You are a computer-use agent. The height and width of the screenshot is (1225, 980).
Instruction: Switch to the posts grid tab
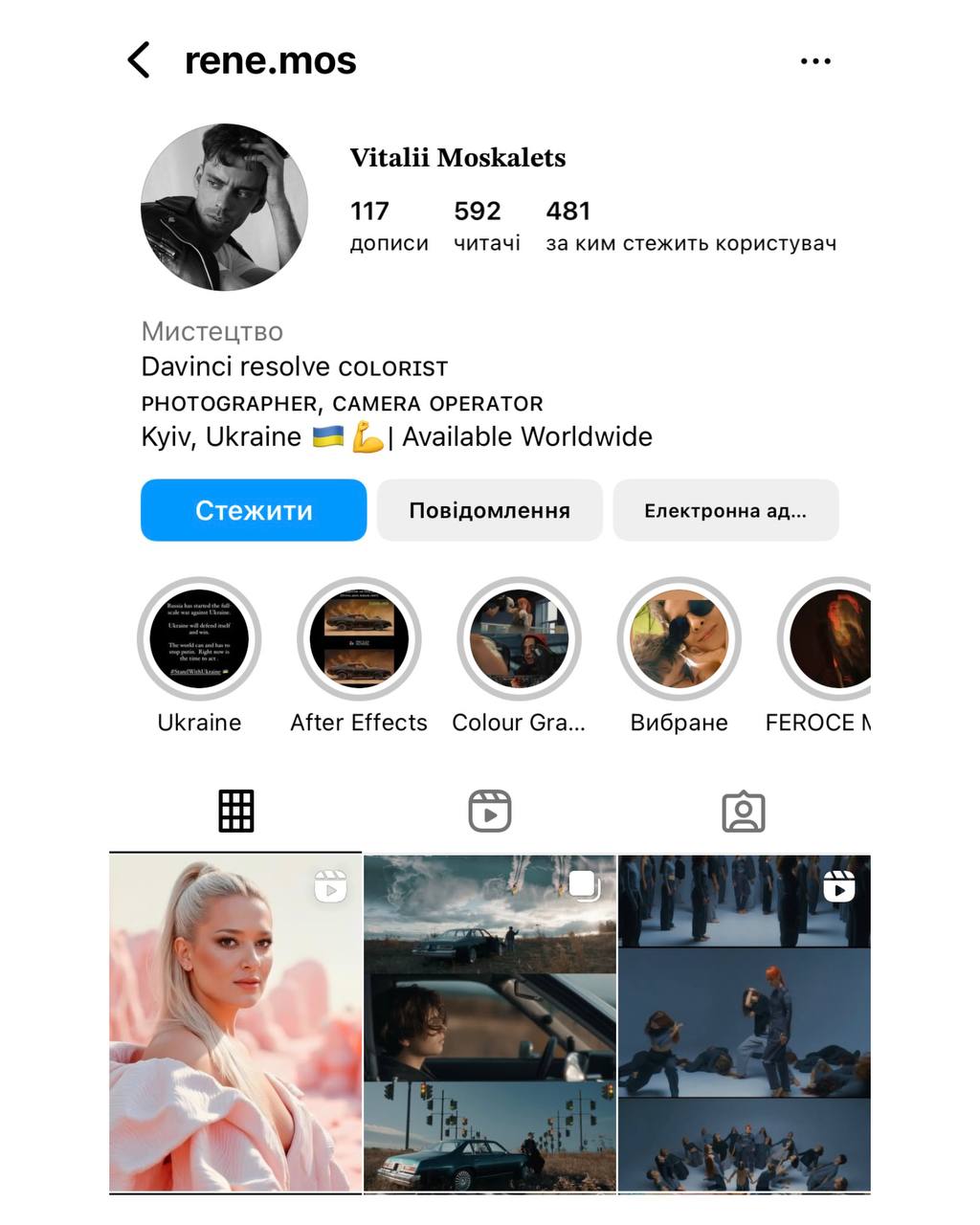click(x=235, y=811)
